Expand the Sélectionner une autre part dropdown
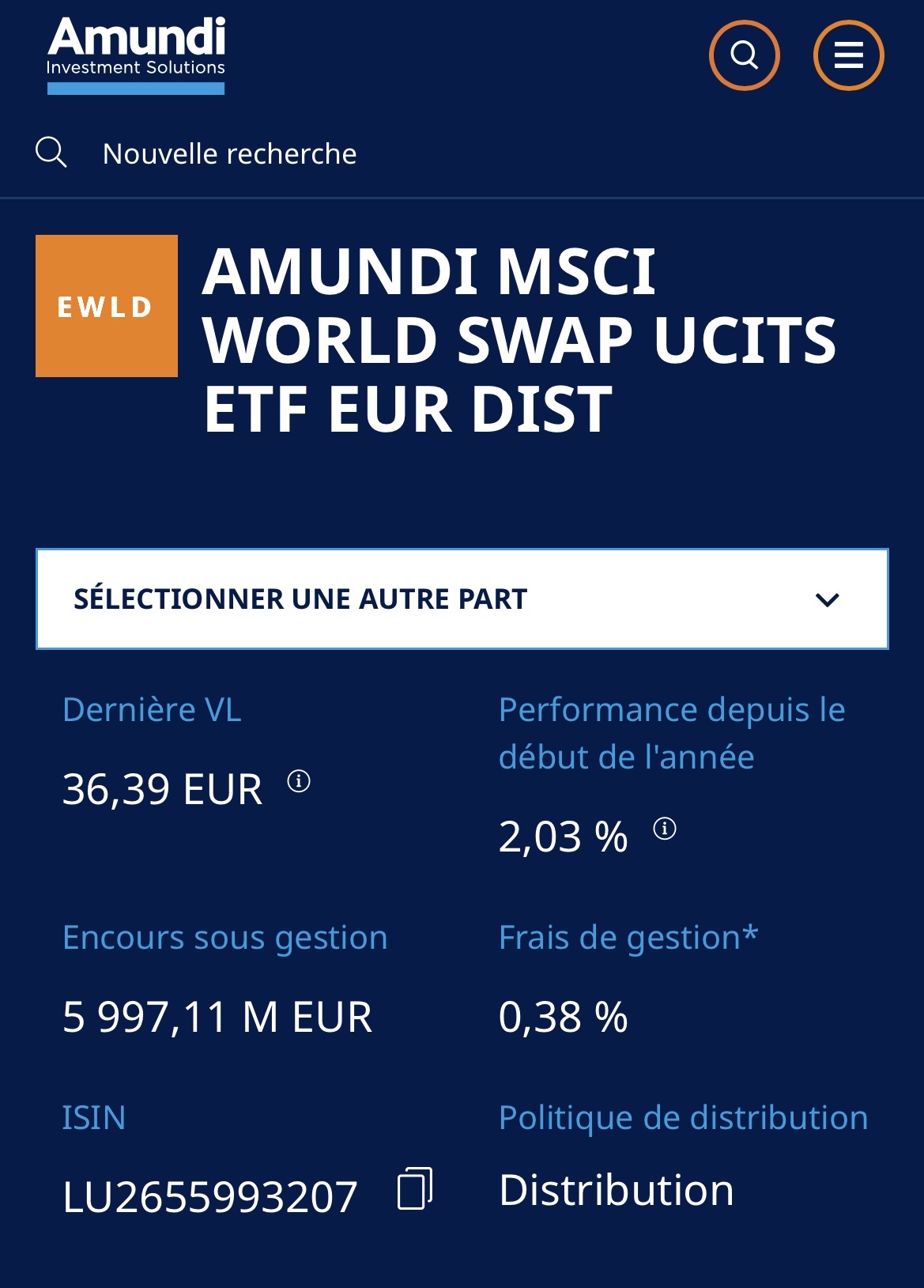Image resolution: width=924 pixels, height=1288 pixels. [462, 599]
